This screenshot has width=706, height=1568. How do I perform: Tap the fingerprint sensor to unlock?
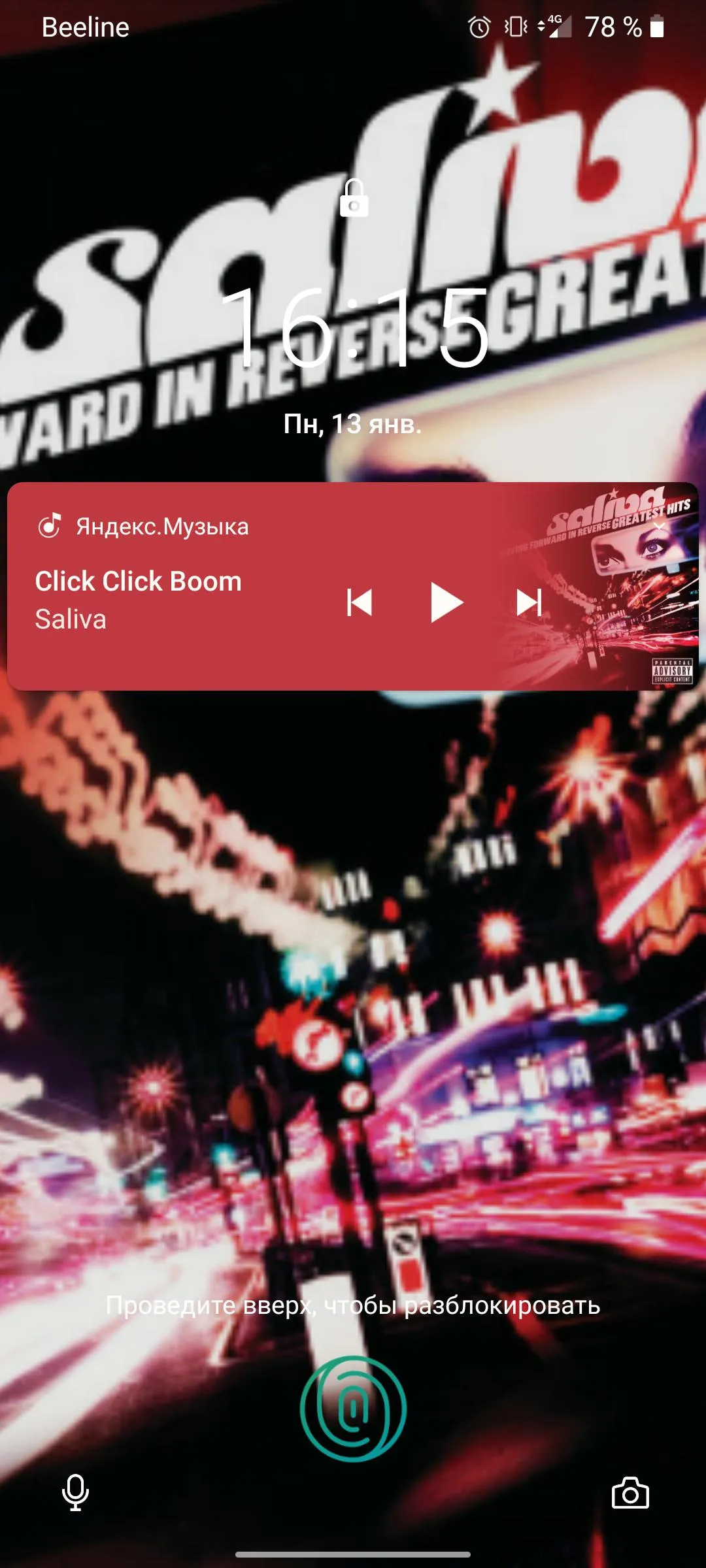[353, 1408]
